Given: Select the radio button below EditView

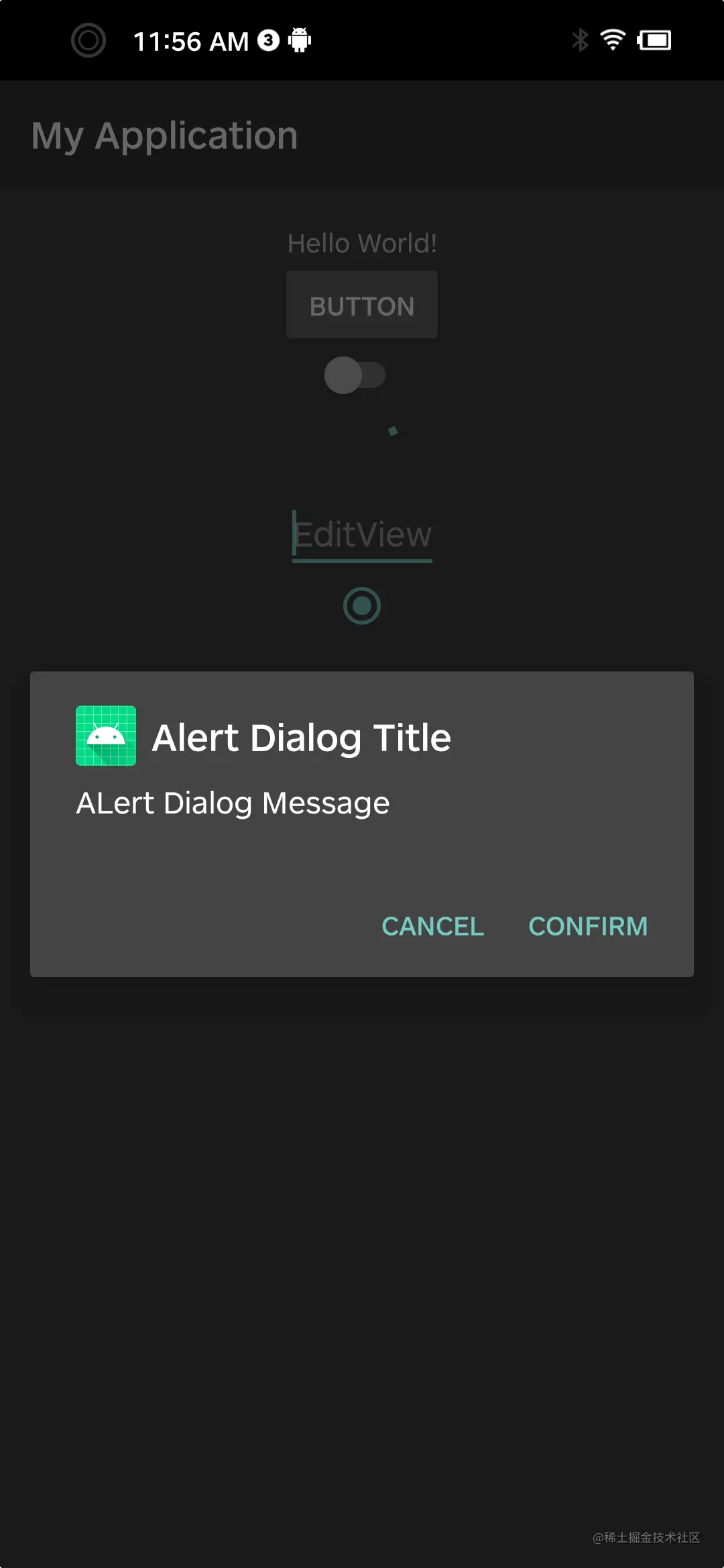Looking at the screenshot, I should [x=362, y=606].
